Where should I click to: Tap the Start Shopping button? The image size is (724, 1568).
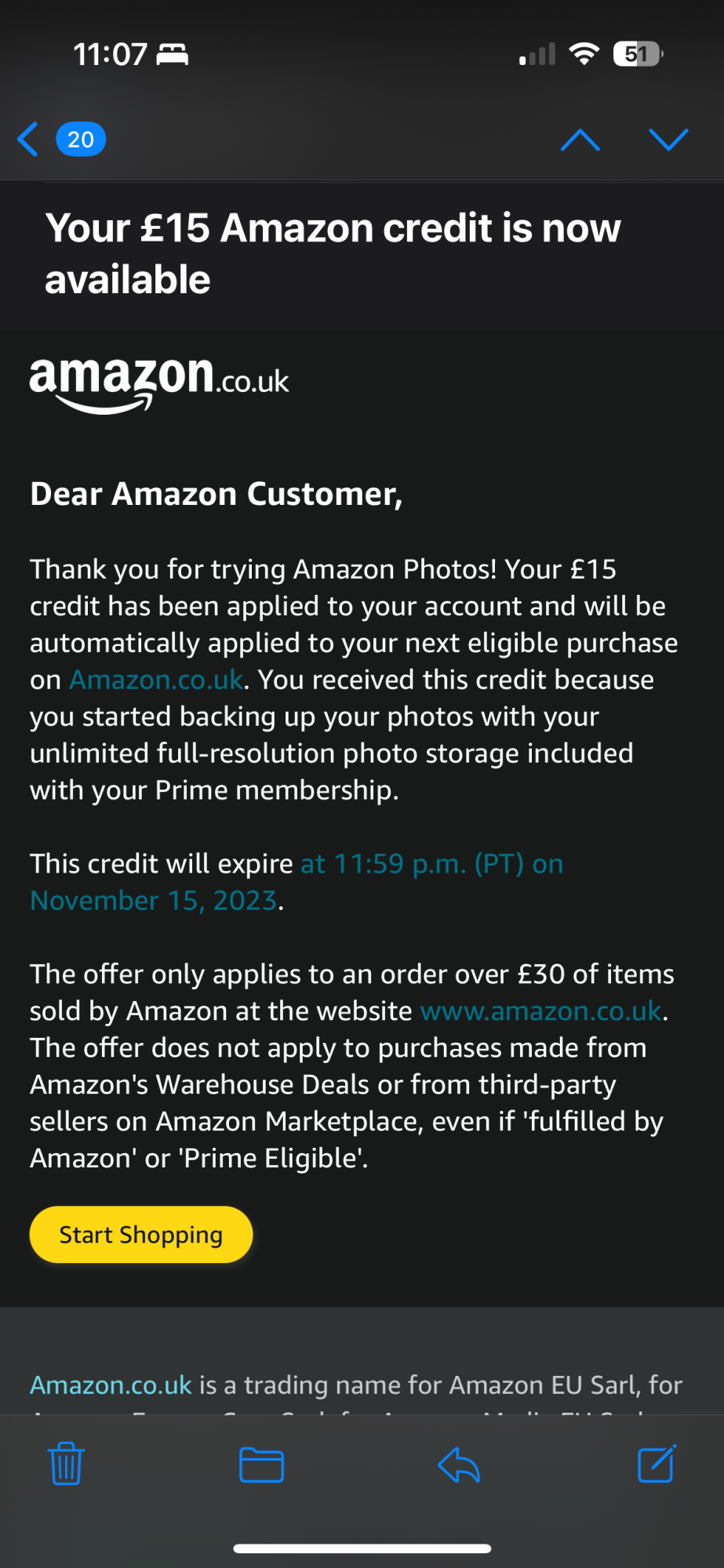141,1235
